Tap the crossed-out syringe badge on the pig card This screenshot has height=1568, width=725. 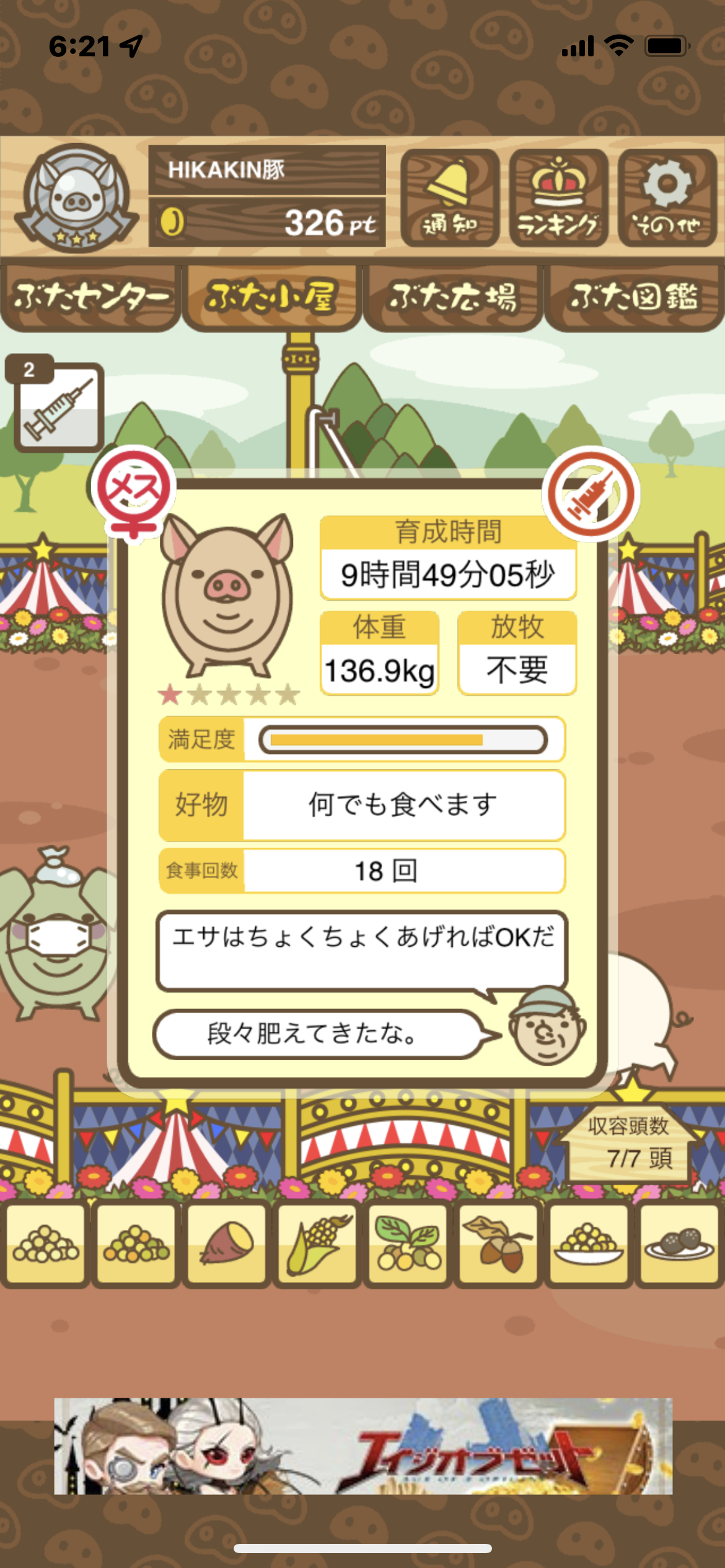click(591, 494)
